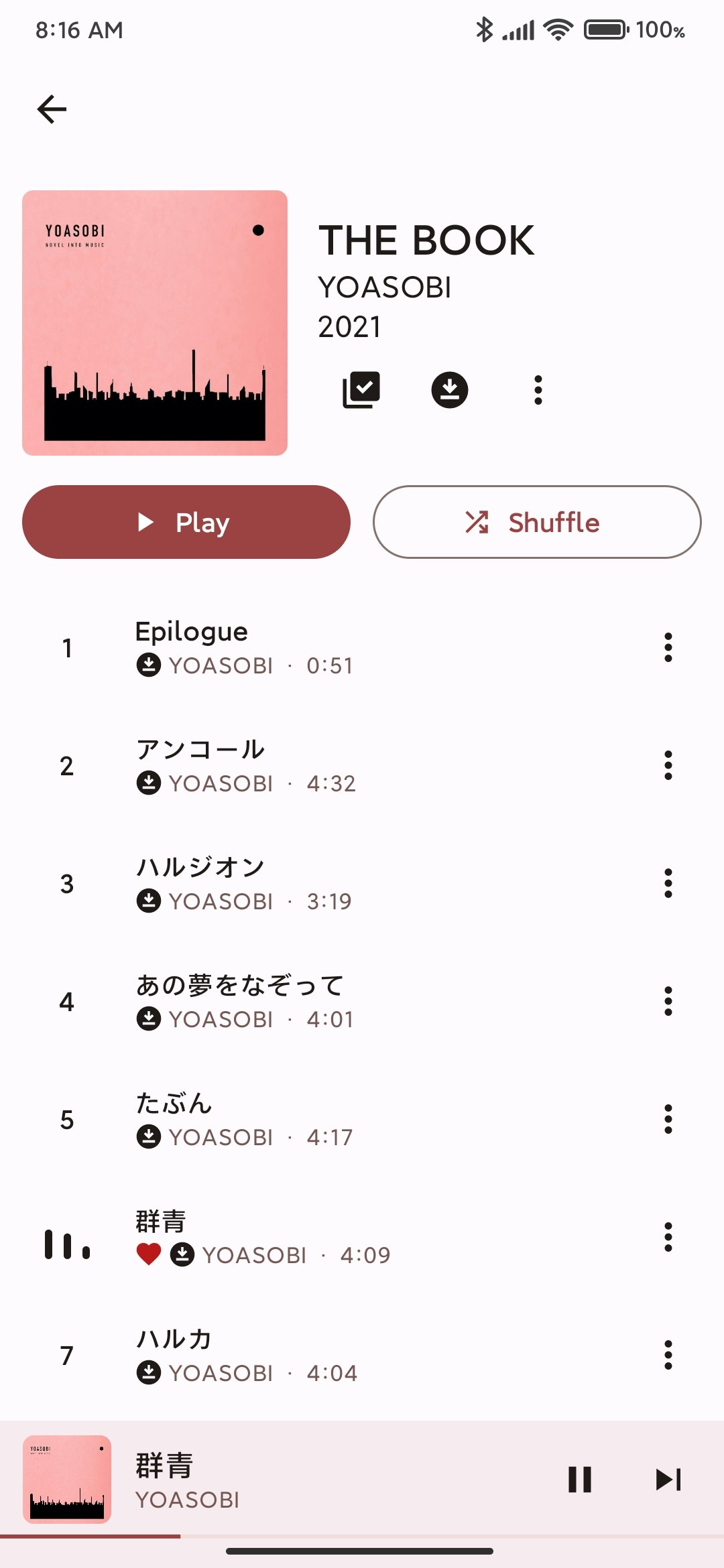Play the track アンコール
Image resolution: width=724 pixels, height=1568 pixels.
(x=335, y=766)
